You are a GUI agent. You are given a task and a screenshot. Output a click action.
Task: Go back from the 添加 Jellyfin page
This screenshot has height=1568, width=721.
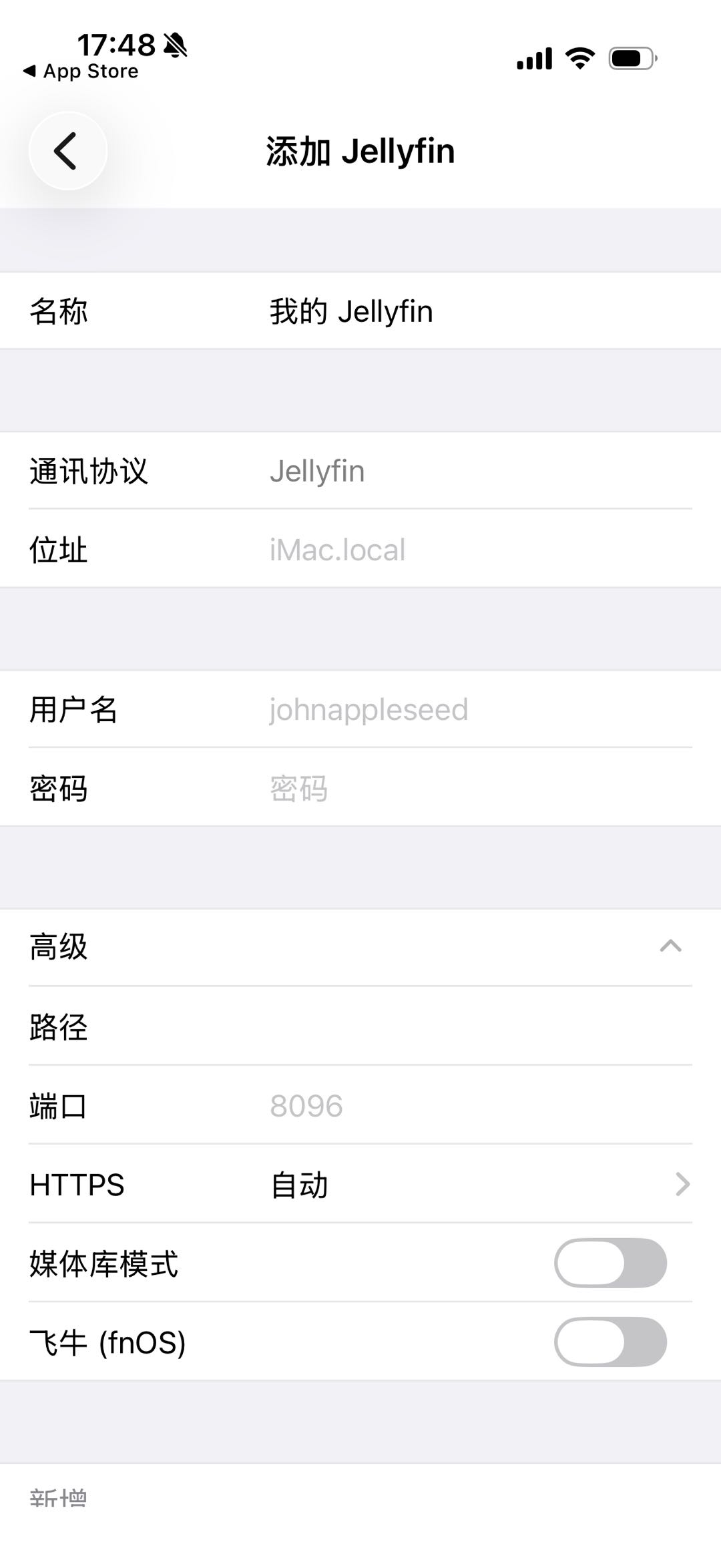pyautogui.click(x=67, y=151)
